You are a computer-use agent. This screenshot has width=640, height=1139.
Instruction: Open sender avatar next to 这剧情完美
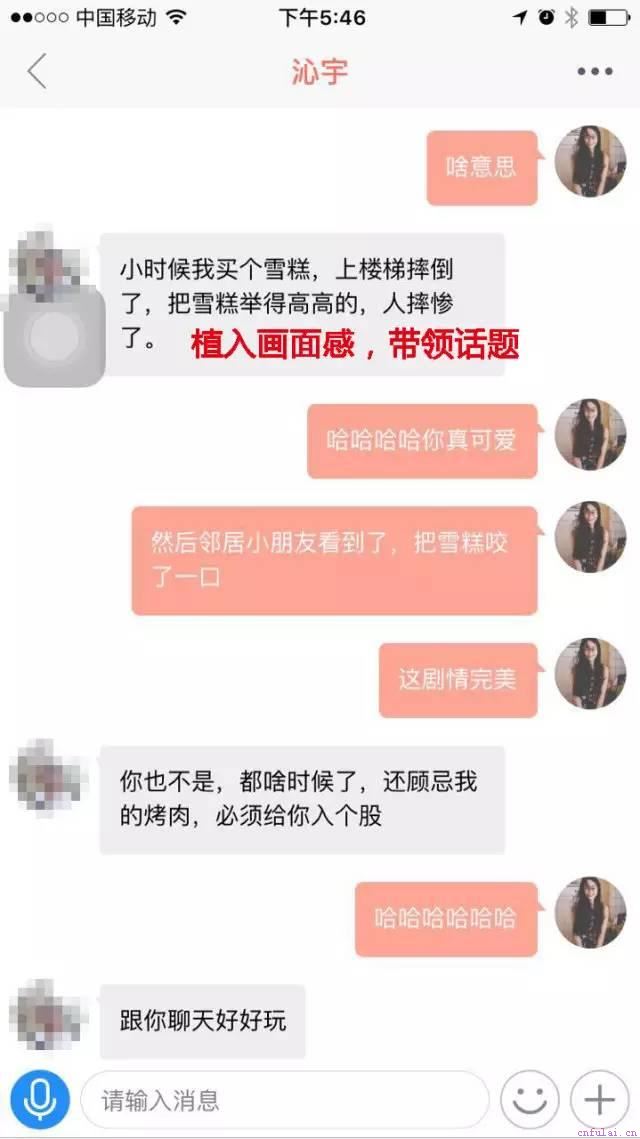click(x=590, y=673)
